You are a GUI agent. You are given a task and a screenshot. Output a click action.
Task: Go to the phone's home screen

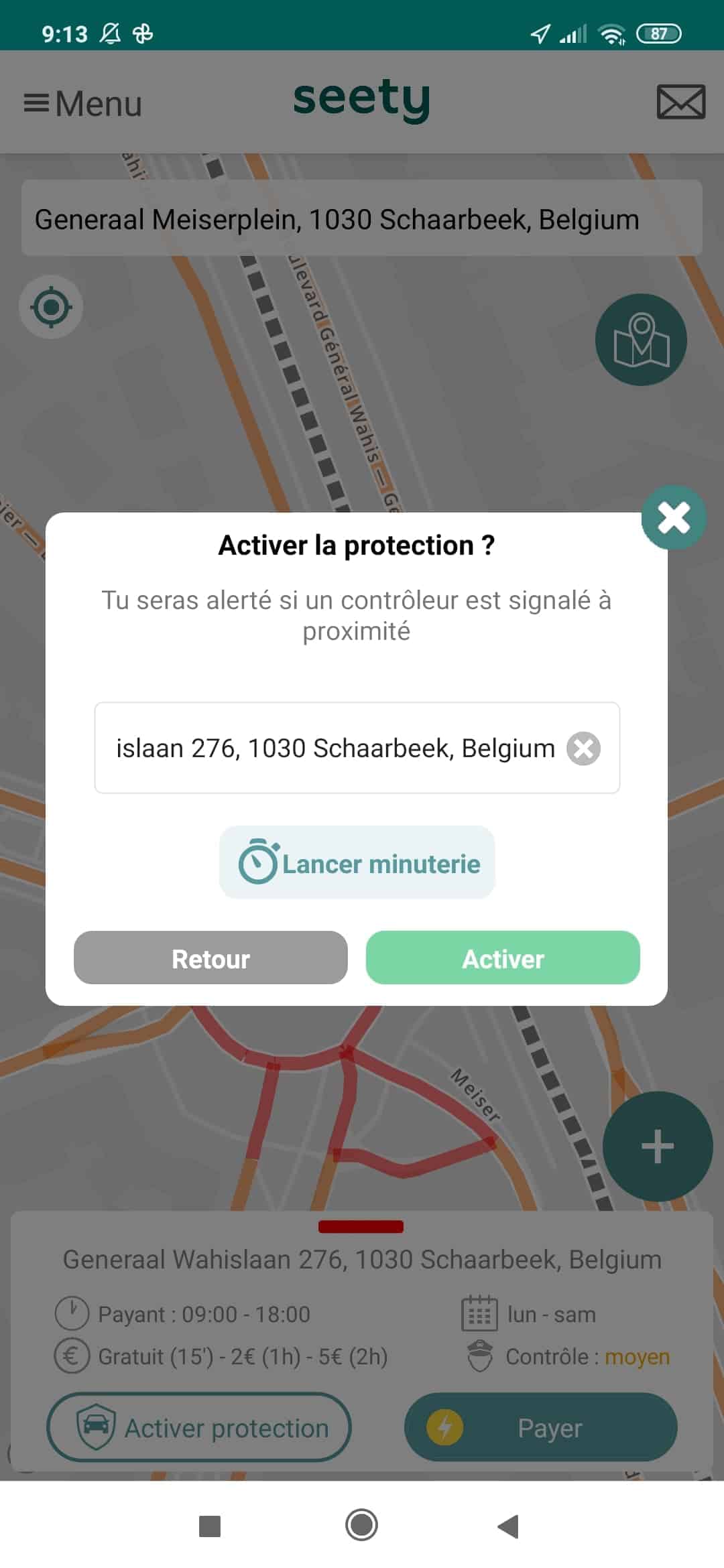[x=361, y=1526]
